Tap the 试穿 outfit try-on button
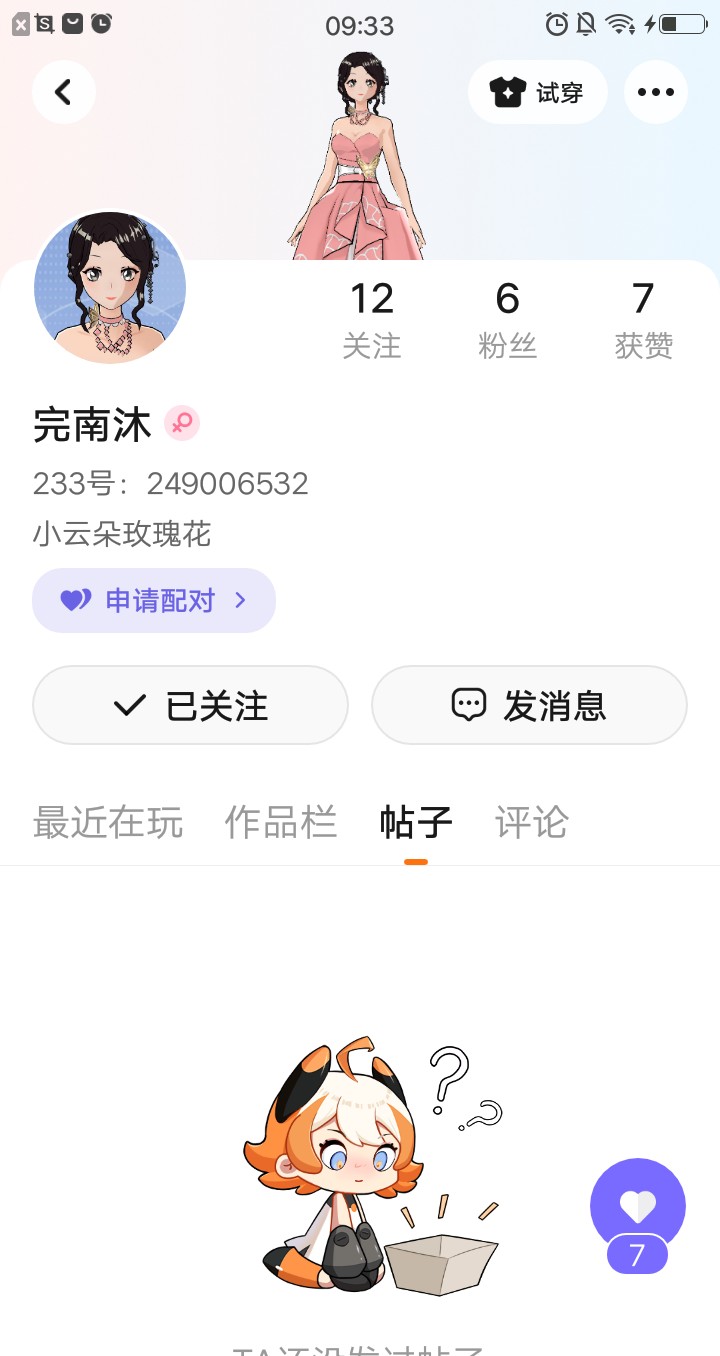Viewport: 720px width, 1356px height. click(x=537, y=92)
